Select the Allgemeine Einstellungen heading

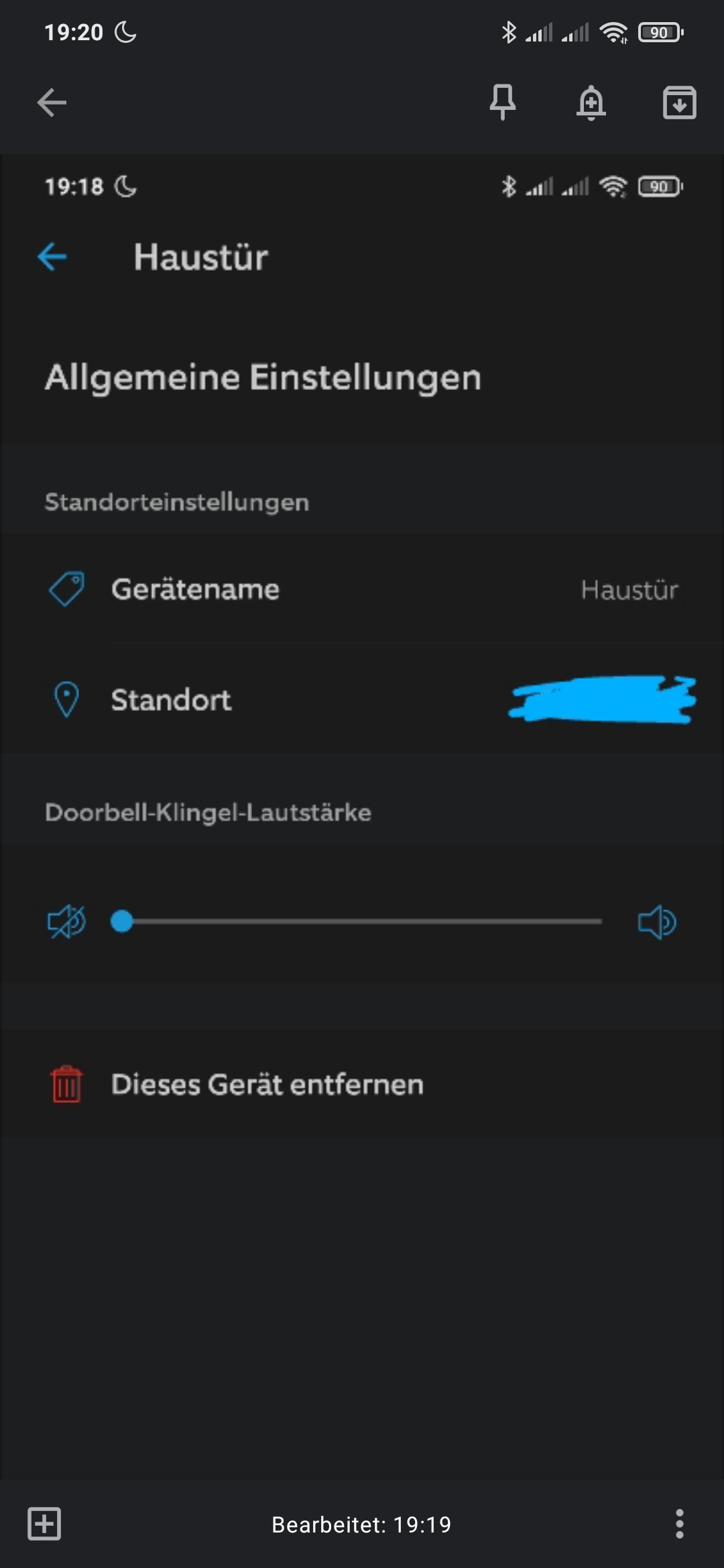tap(262, 377)
